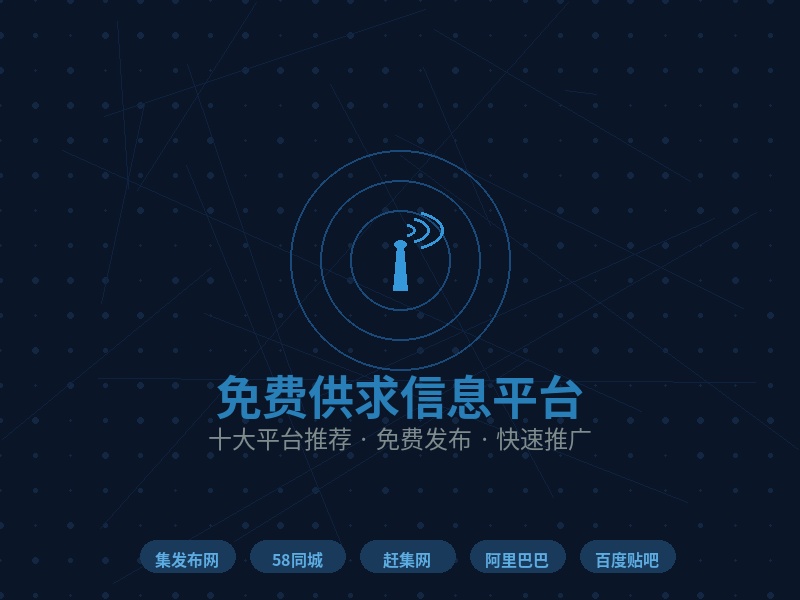
Task: Go to 赶集网 platform
Action: pos(407,558)
